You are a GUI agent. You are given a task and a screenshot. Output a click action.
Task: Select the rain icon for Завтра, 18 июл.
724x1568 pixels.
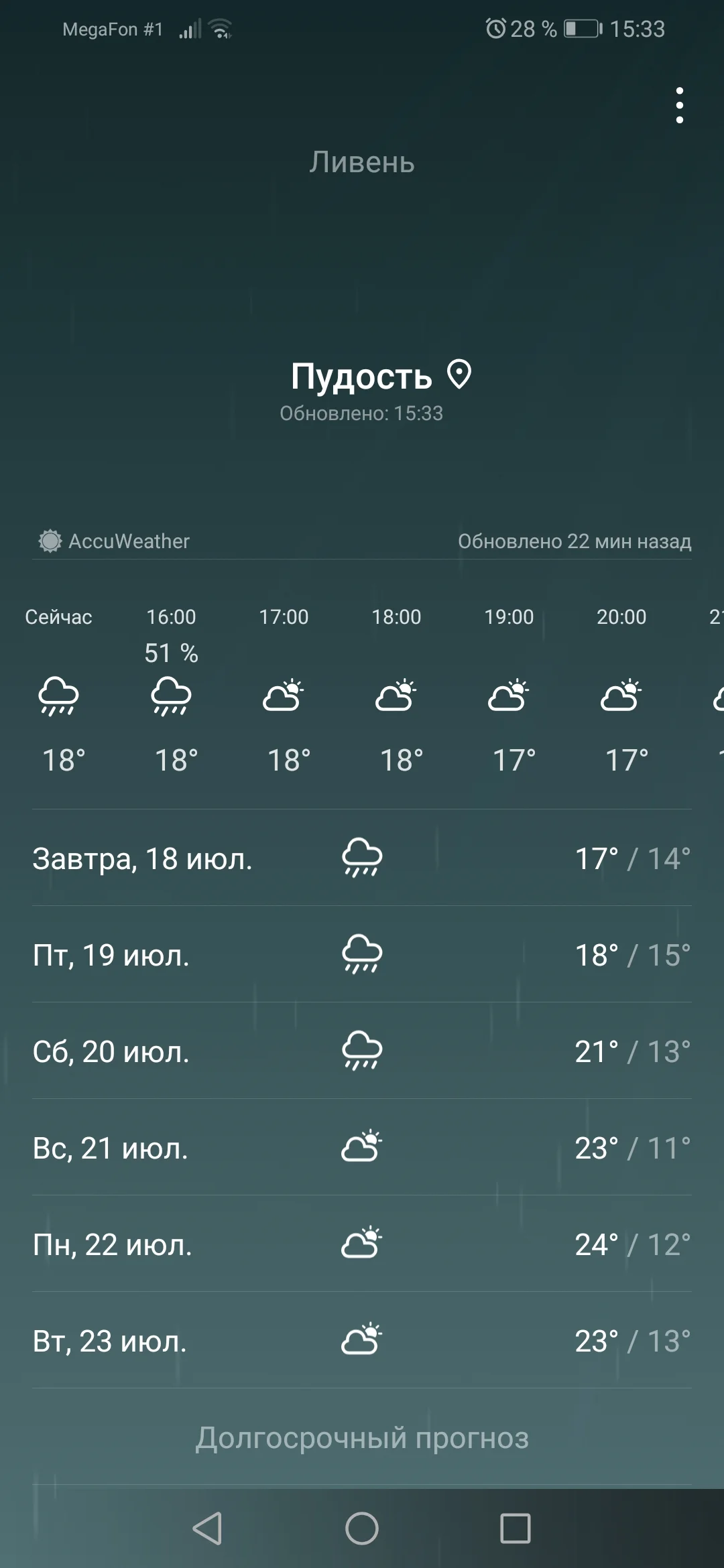pyautogui.click(x=362, y=858)
